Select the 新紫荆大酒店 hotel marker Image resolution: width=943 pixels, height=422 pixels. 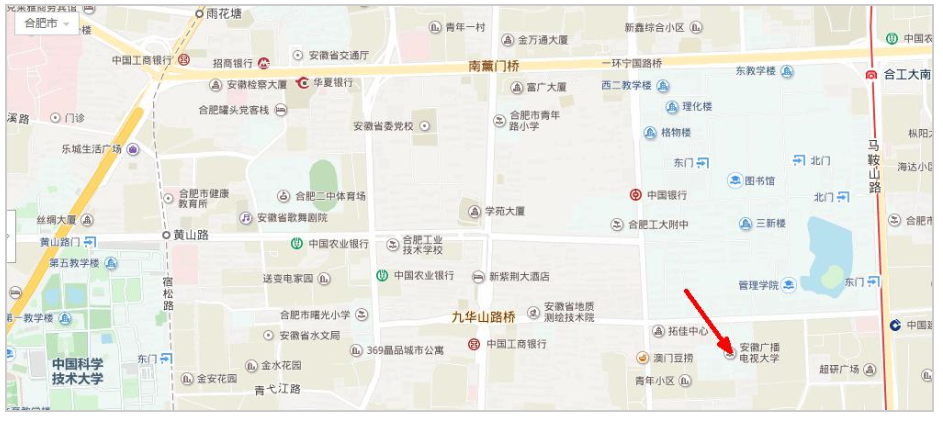(x=479, y=276)
